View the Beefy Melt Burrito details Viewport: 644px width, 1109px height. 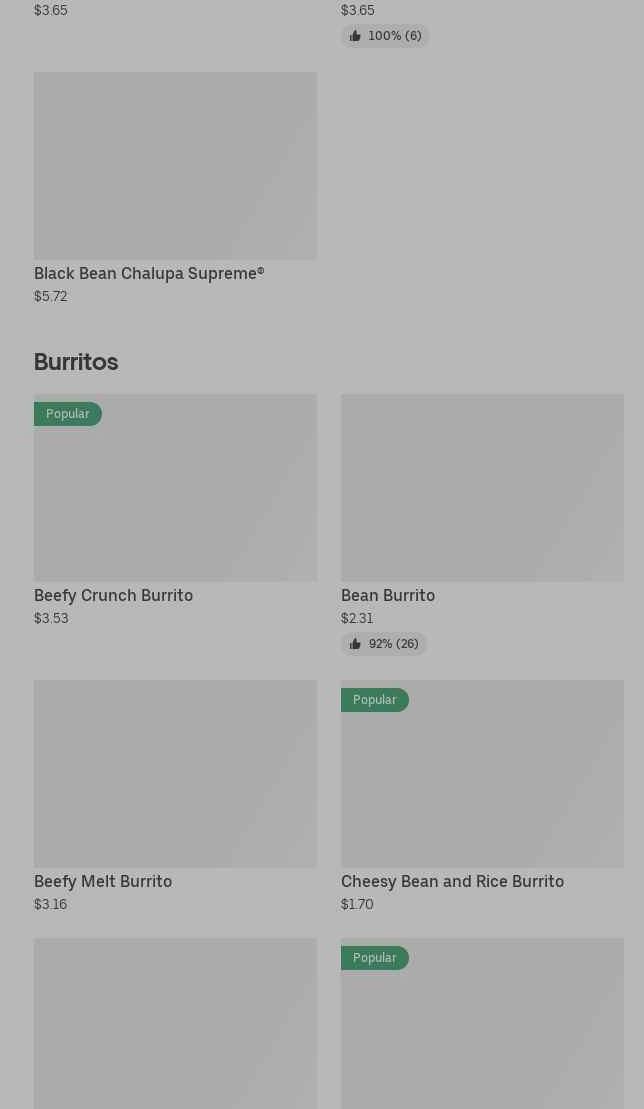pyautogui.click(x=175, y=796)
